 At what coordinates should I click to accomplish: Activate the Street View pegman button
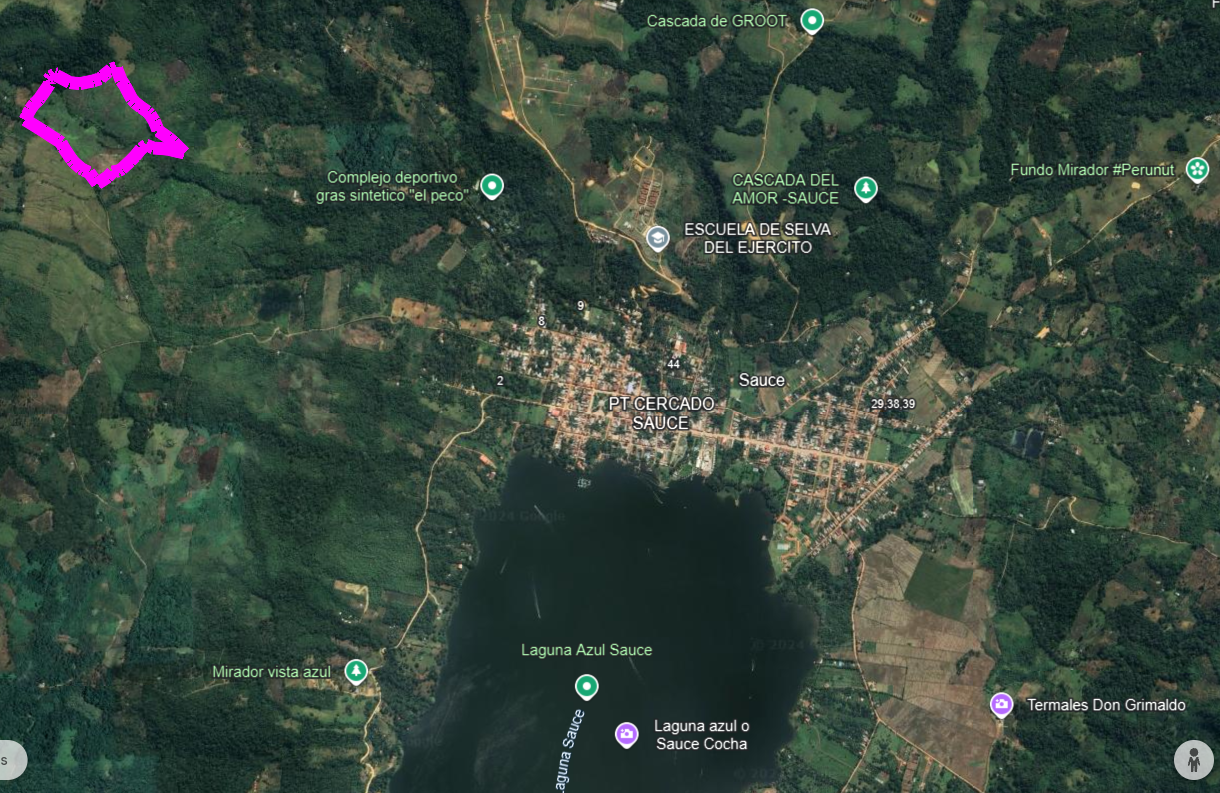(x=1193, y=759)
